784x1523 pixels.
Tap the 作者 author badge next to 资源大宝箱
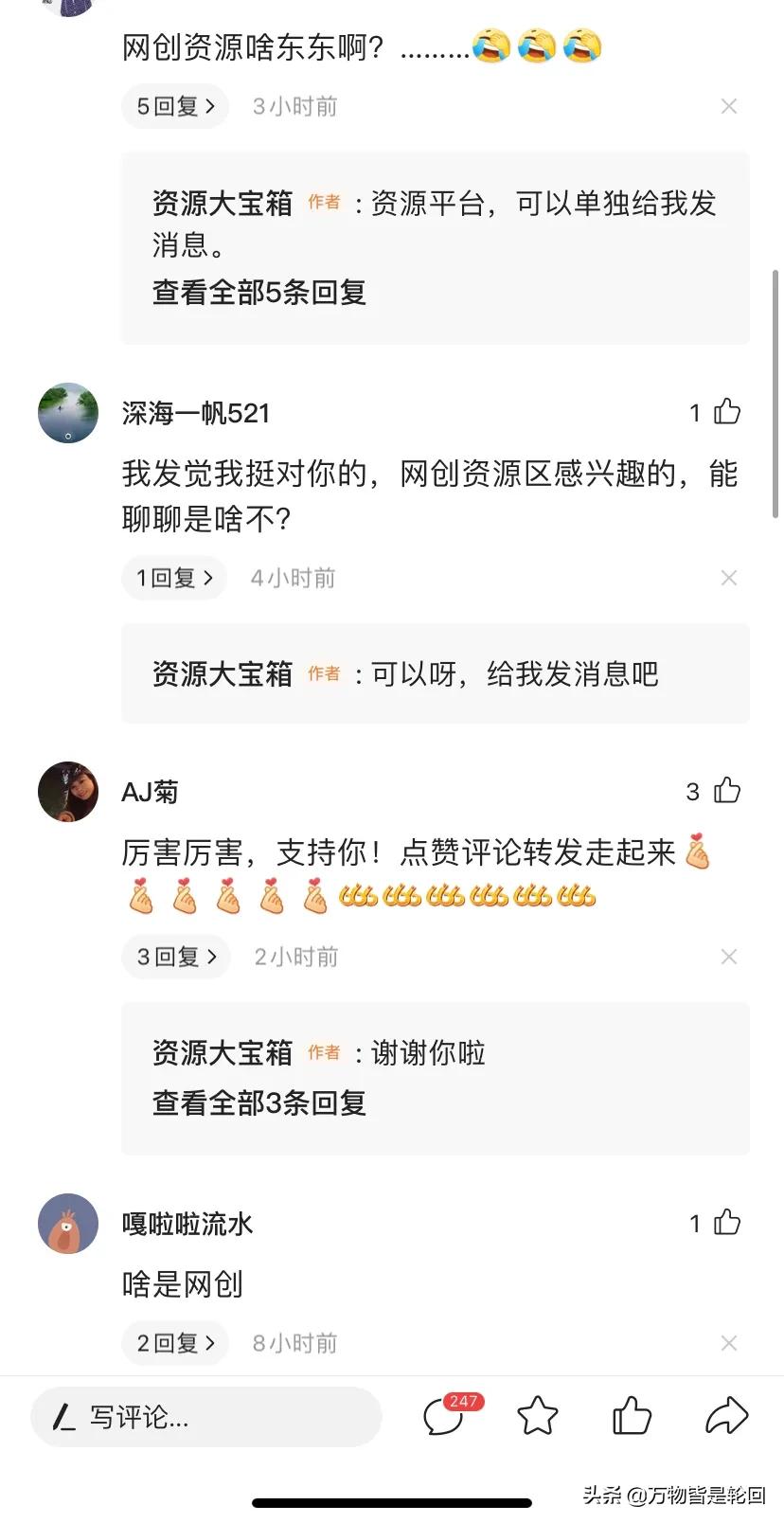(323, 203)
